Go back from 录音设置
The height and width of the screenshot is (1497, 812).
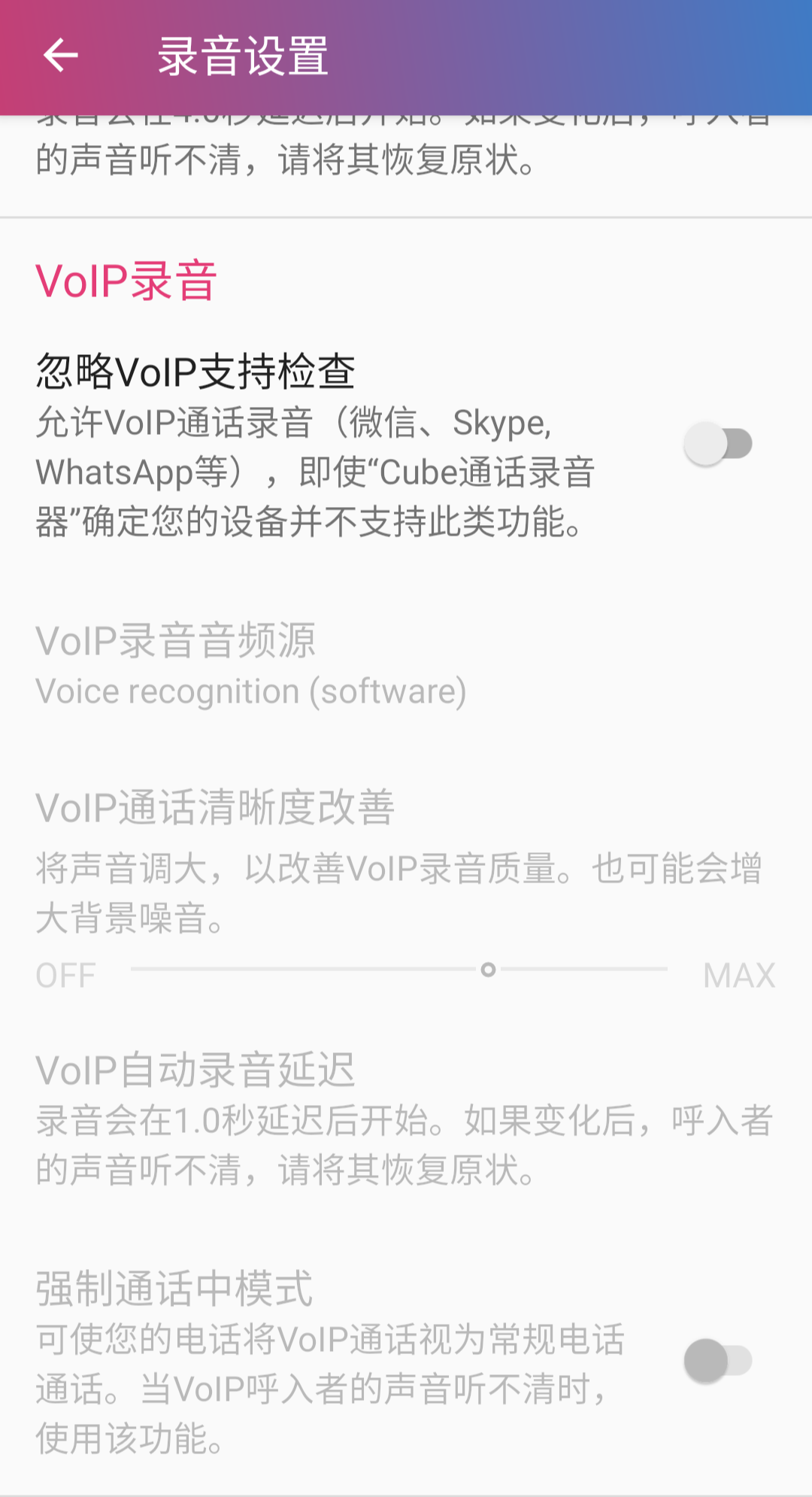click(x=60, y=56)
